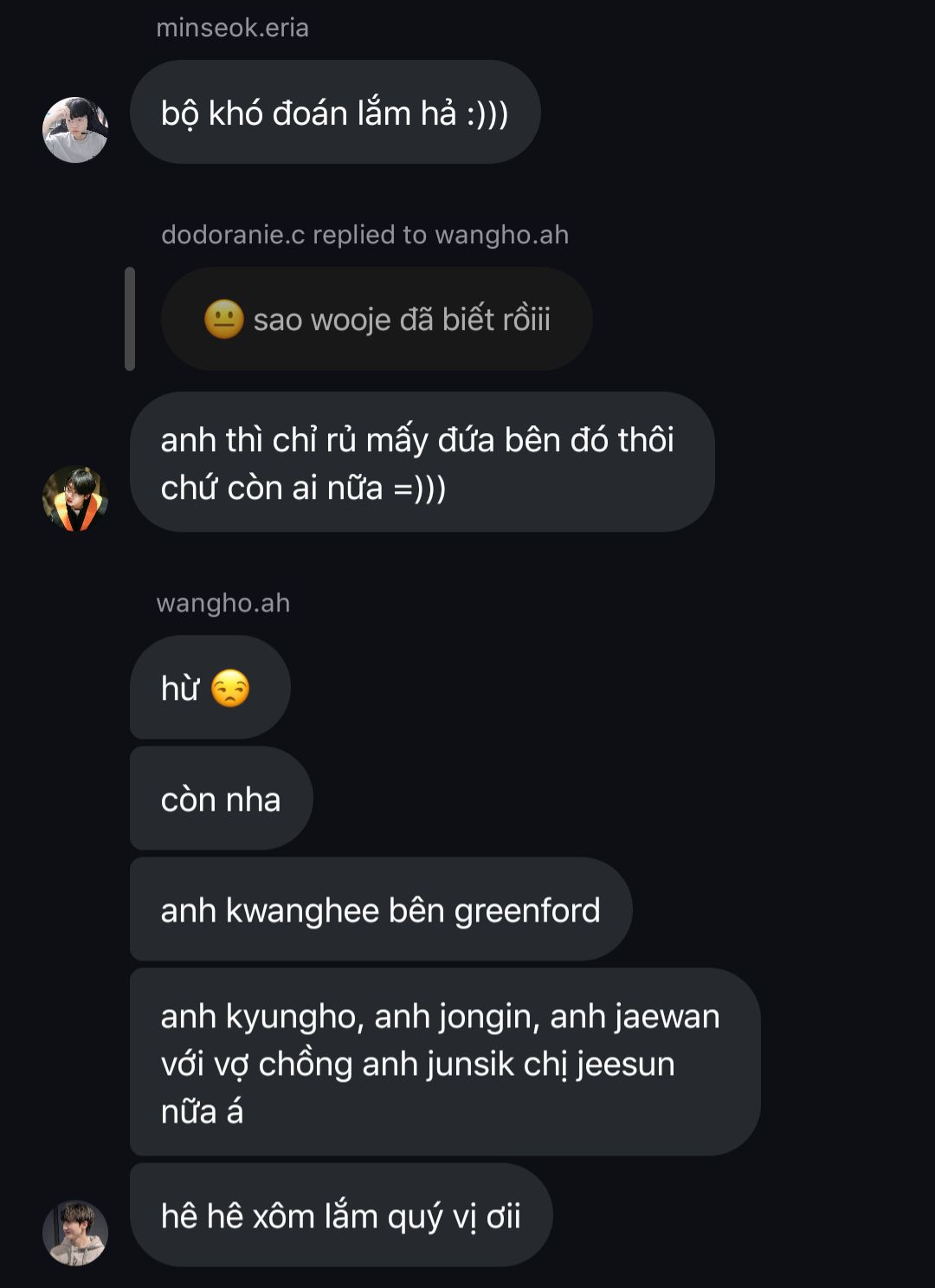Open minseok.eria's profile picture
The height and width of the screenshot is (1288, 935).
coord(75,130)
